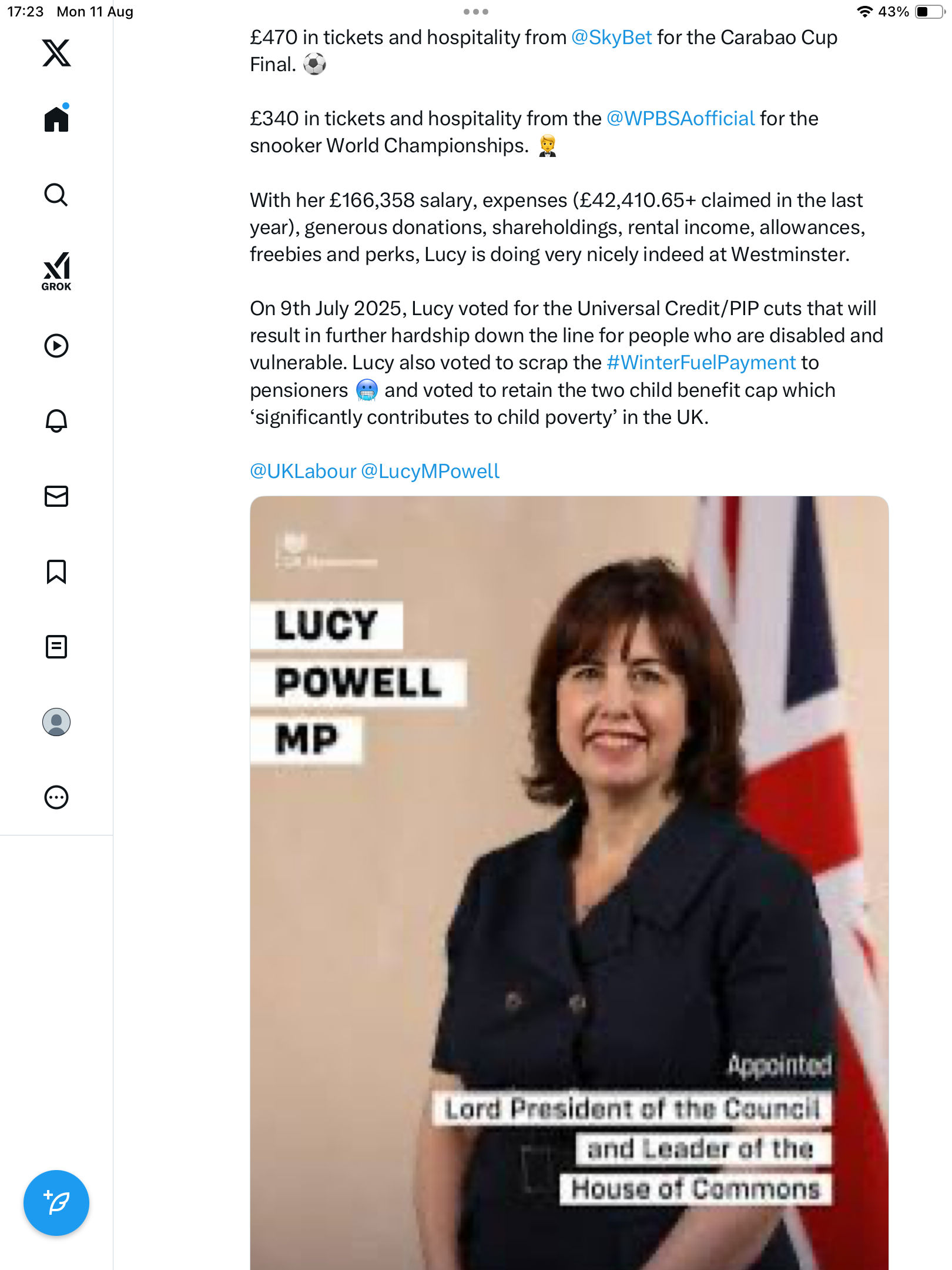Open the @WPBSAofficial profile mention

coord(680,119)
